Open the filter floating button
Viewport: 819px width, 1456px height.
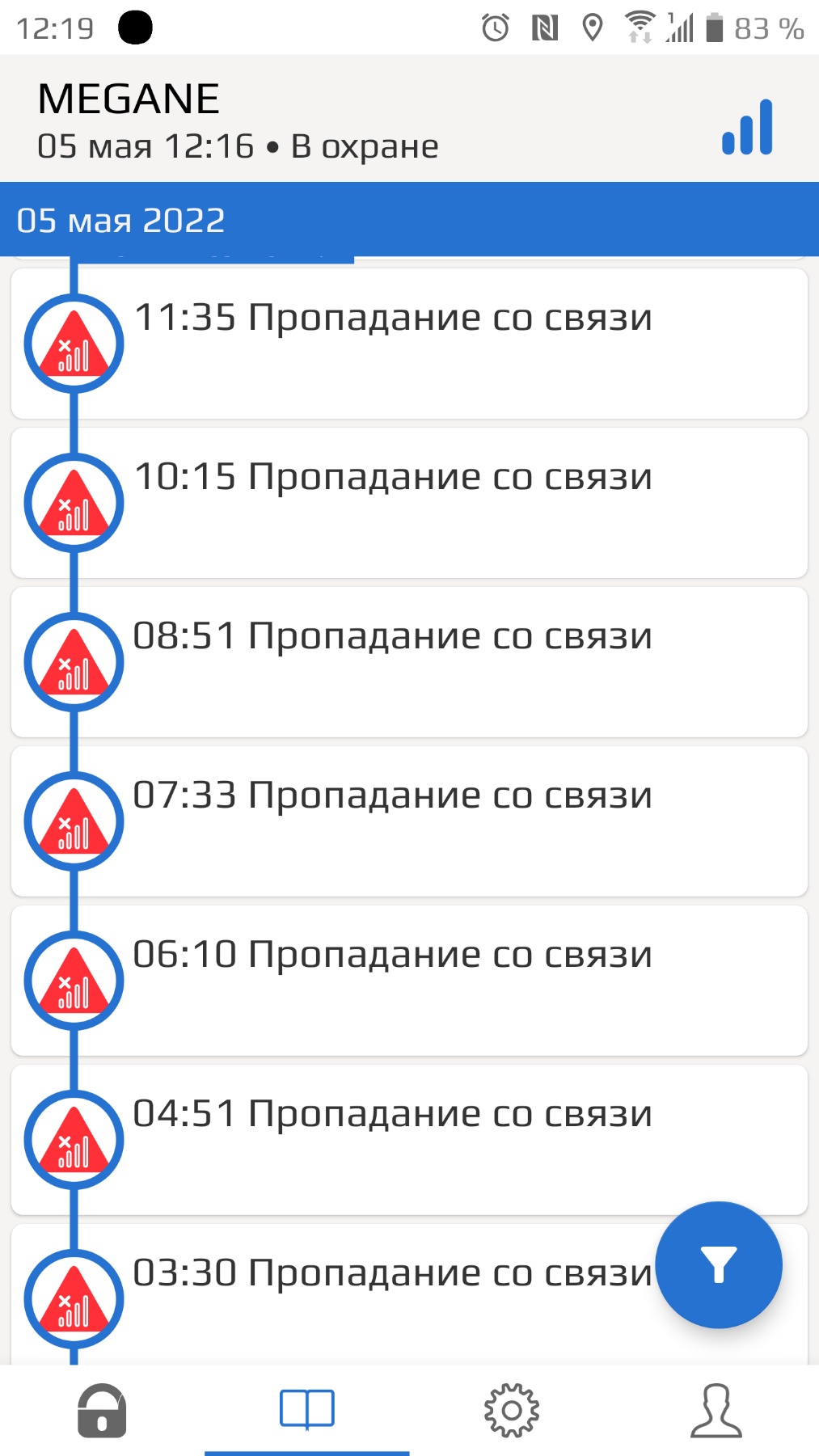(718, 1264)
